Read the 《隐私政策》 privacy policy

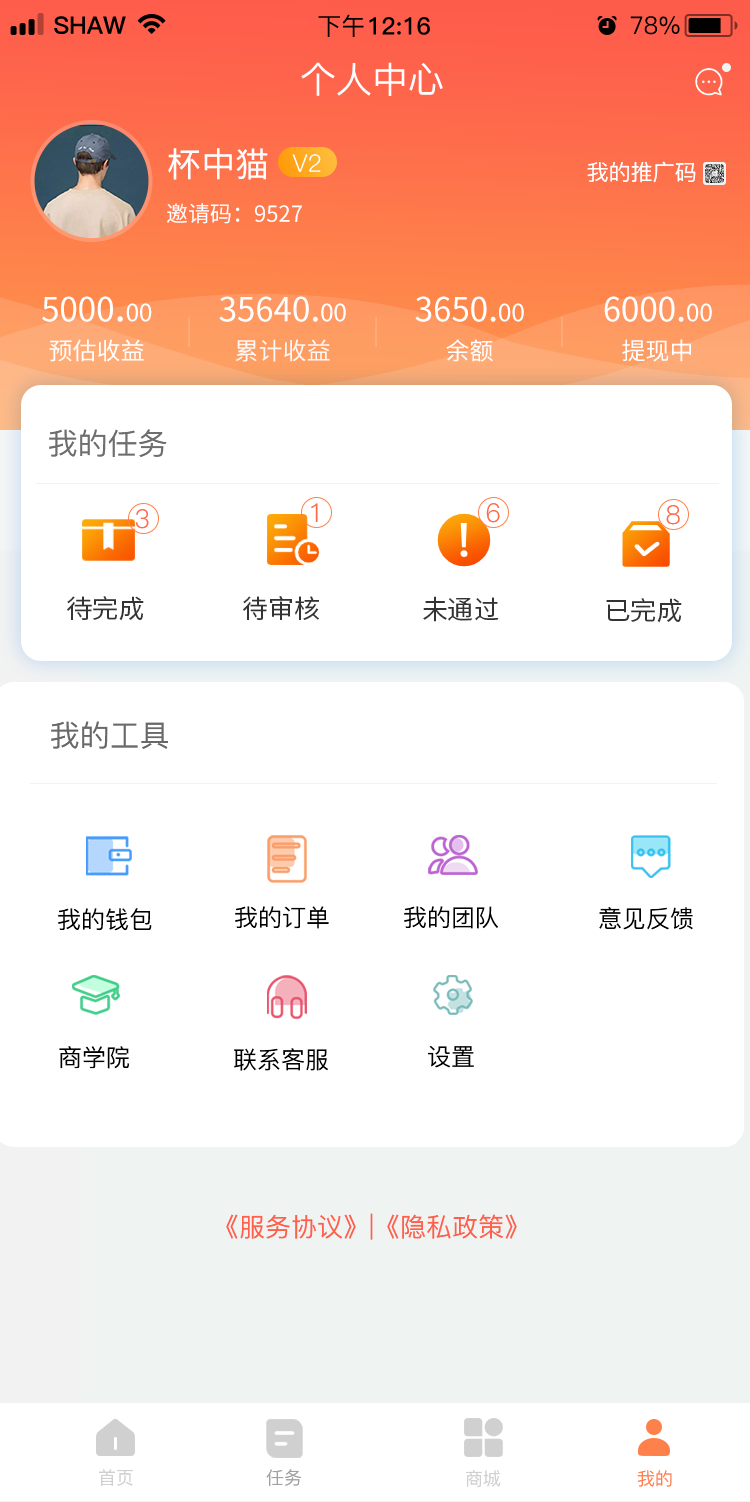pyautogui.click(x=451, y=1227)
